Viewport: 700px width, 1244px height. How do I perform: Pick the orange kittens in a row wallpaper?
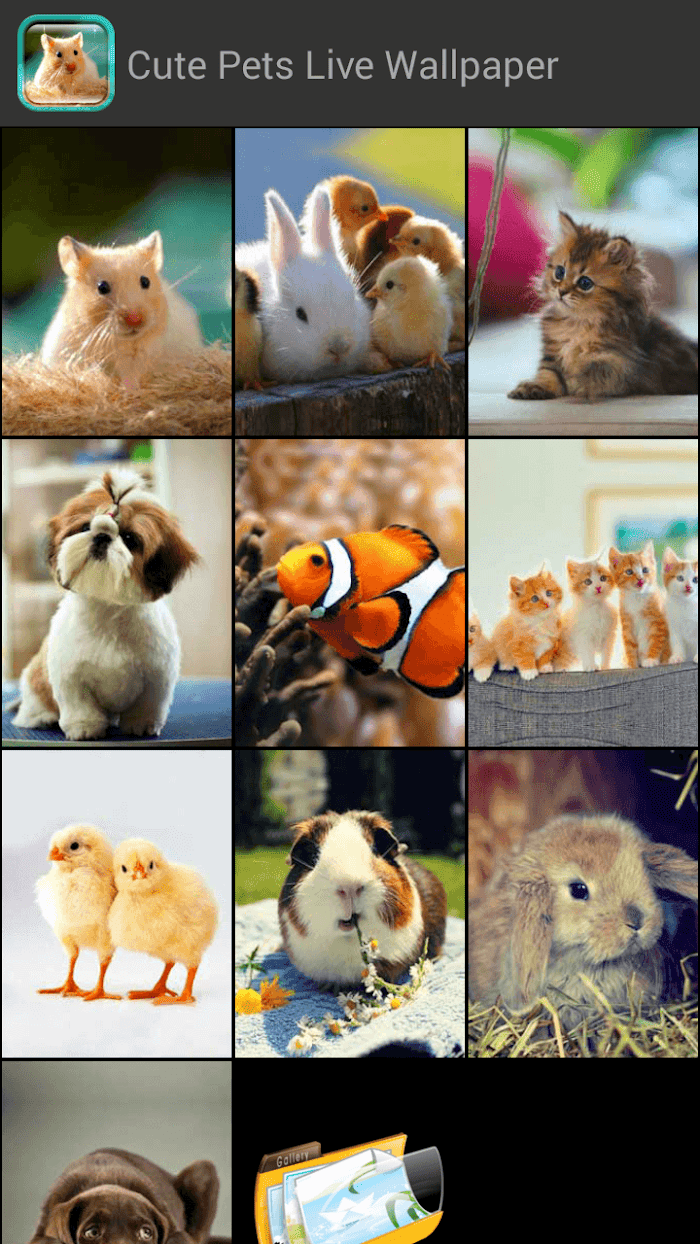[x=583, y=593]
